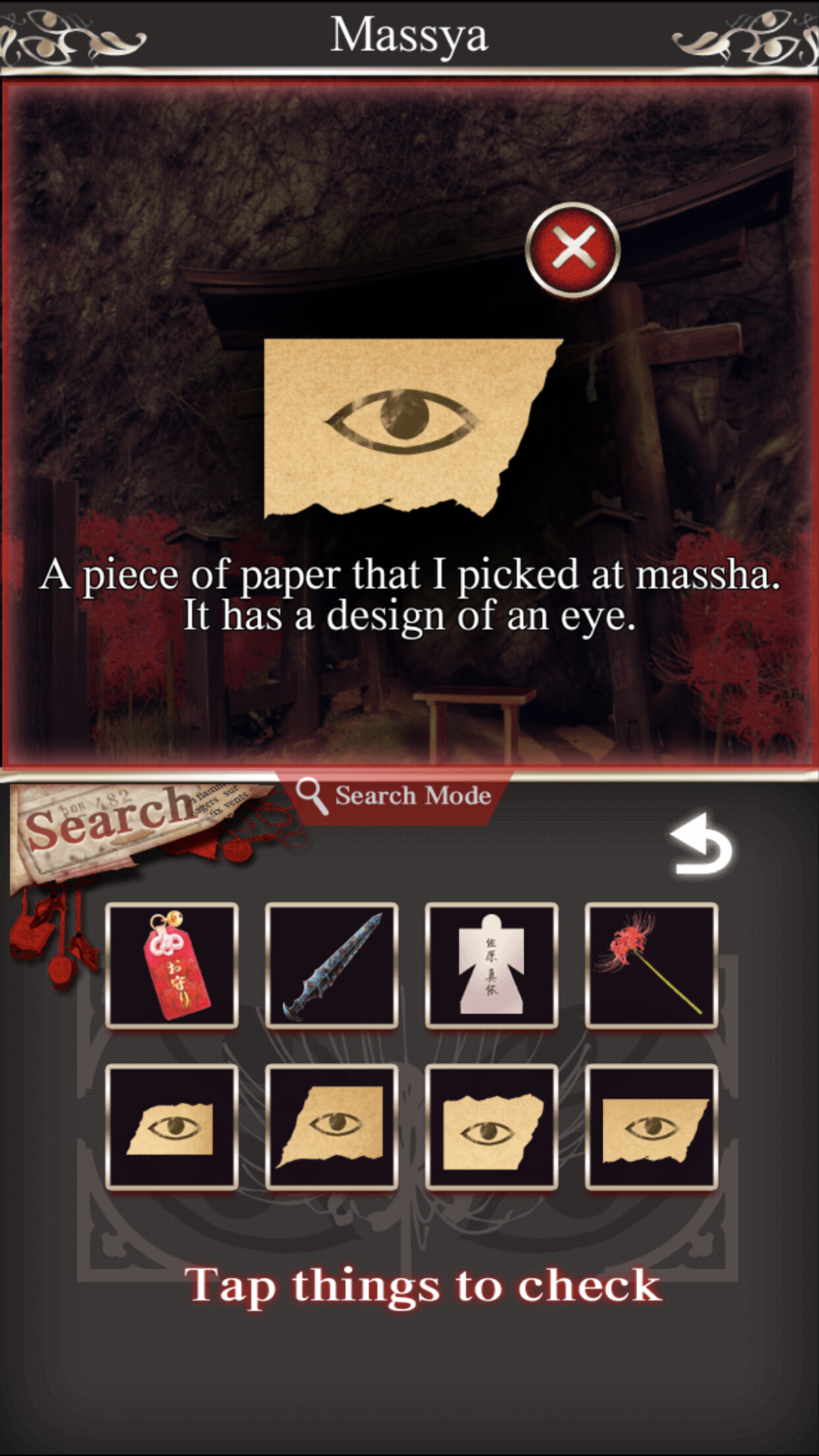Tap the fourth eye paper fragment
Screen dimensions: 819x1456
click(x=651, y=1127)
